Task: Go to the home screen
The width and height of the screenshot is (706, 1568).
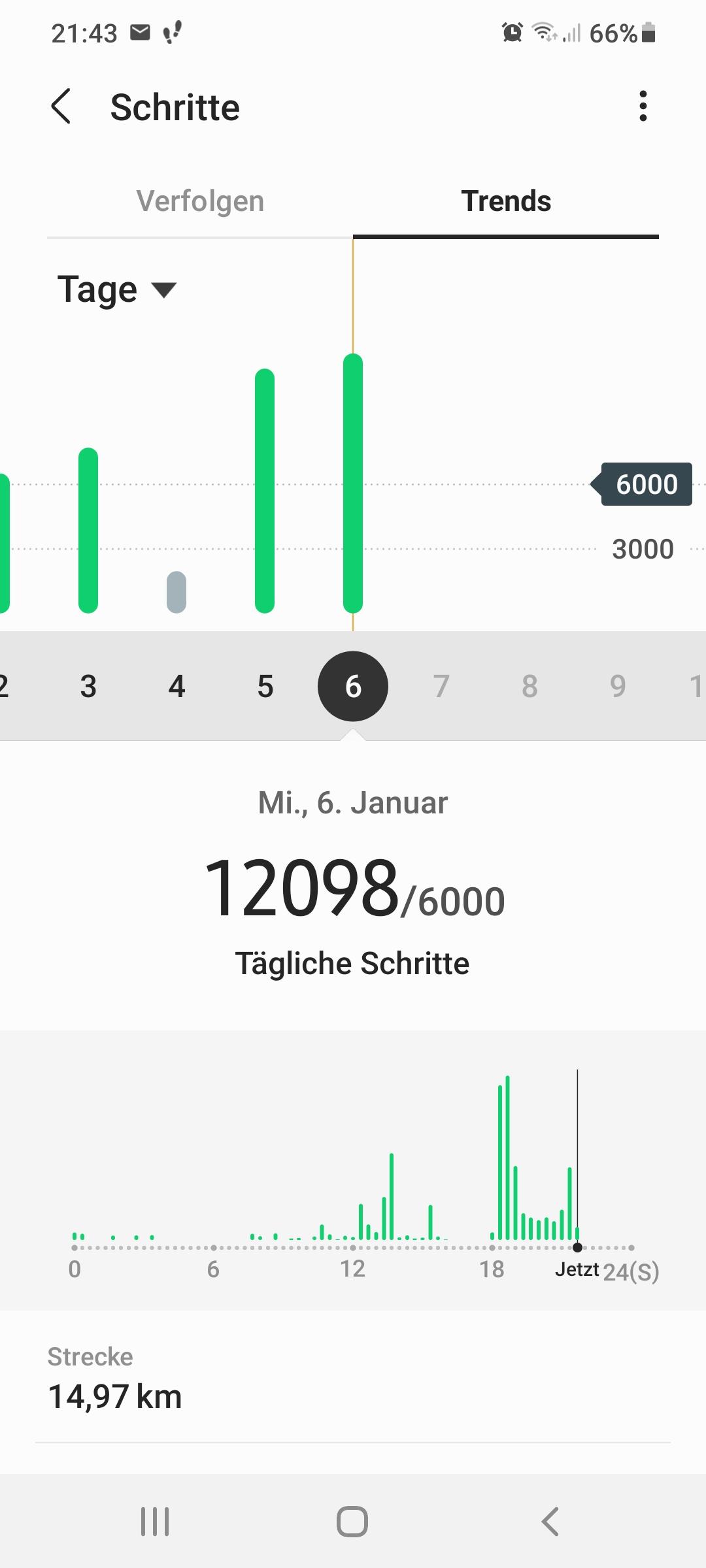Action: click(352, 1522)
